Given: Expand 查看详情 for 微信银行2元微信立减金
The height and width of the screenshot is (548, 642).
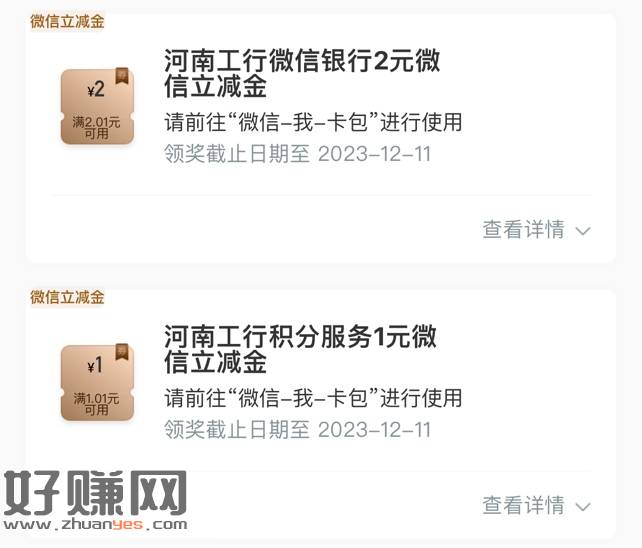Looking at the screenshot, I should tap(536, 230).
